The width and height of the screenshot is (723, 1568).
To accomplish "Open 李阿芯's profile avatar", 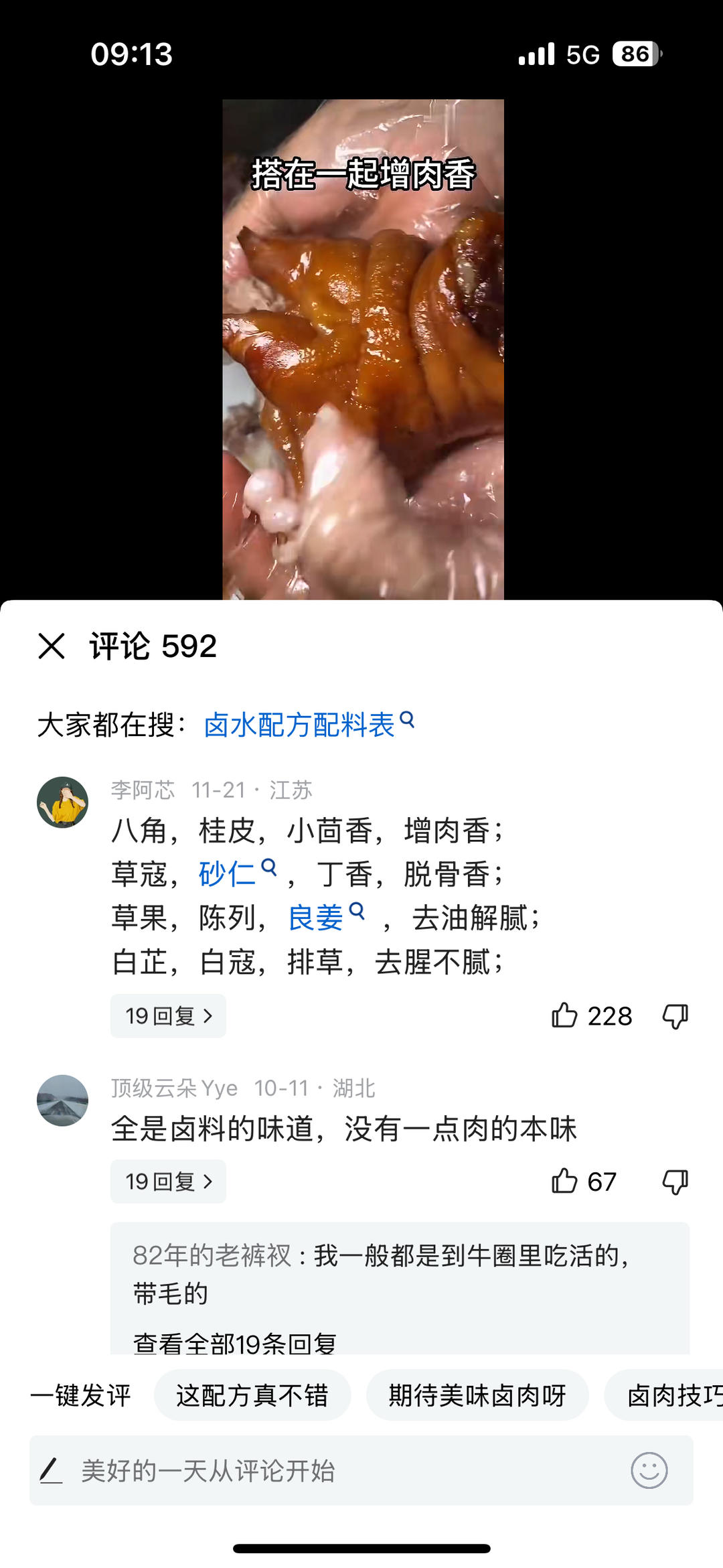I will tap(62, 802).
